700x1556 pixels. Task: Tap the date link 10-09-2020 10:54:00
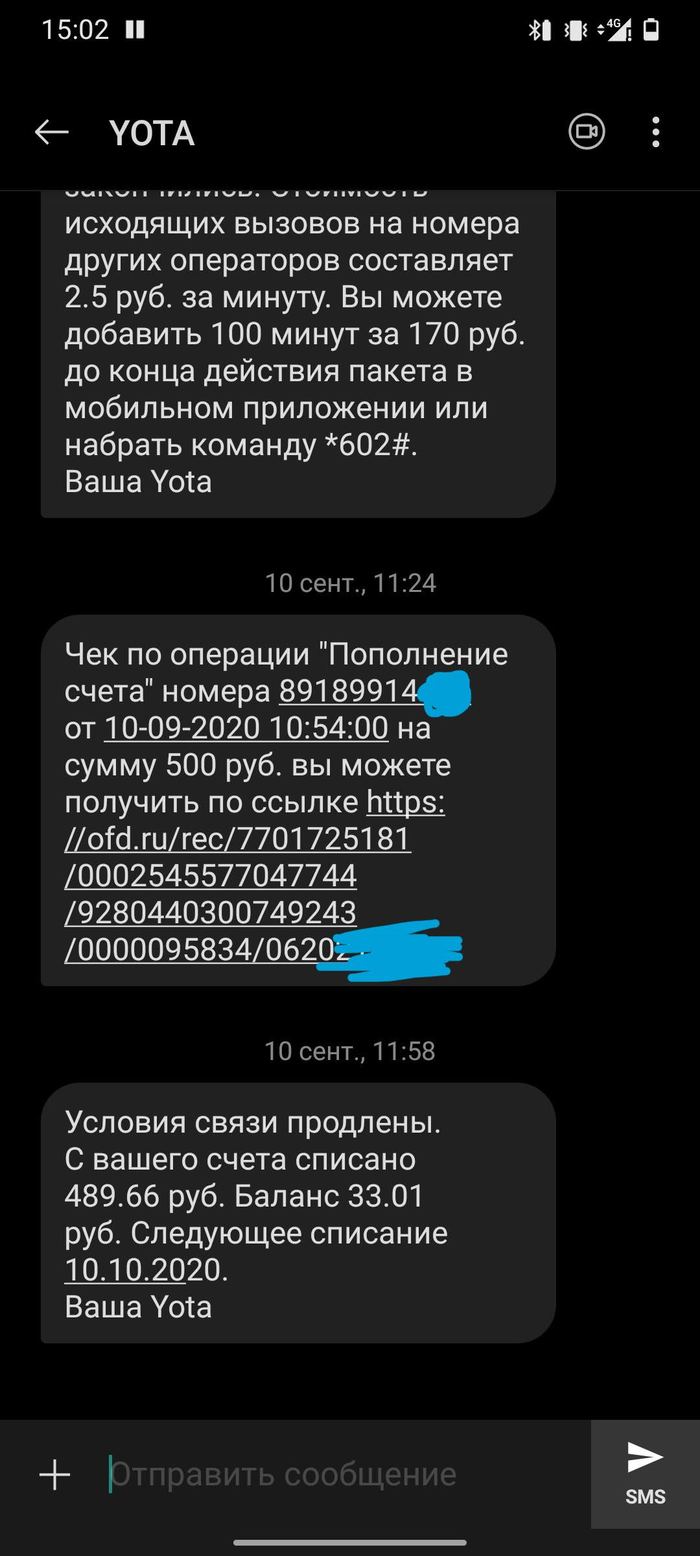click(x=246, y=728)
